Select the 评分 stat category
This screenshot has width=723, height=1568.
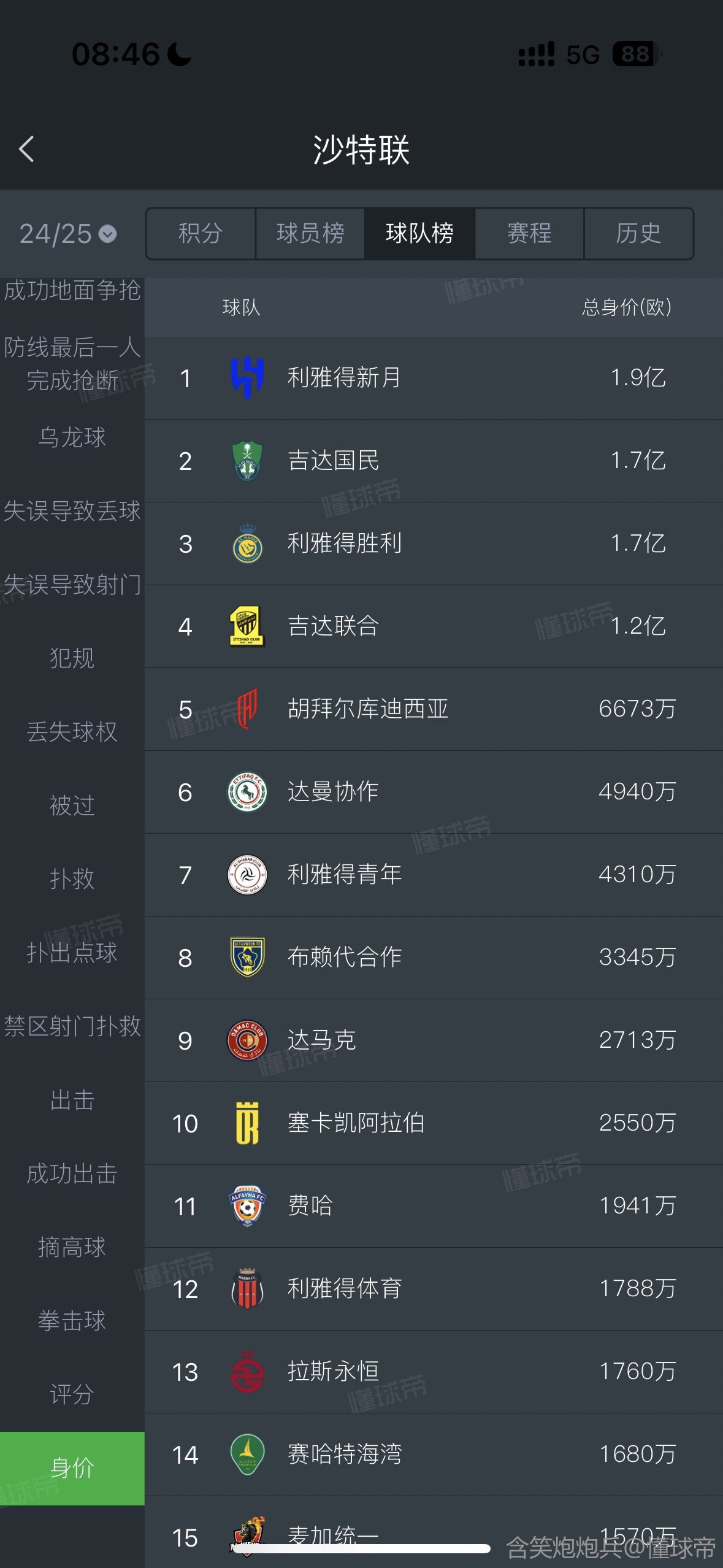click(x=72, y=1394)
